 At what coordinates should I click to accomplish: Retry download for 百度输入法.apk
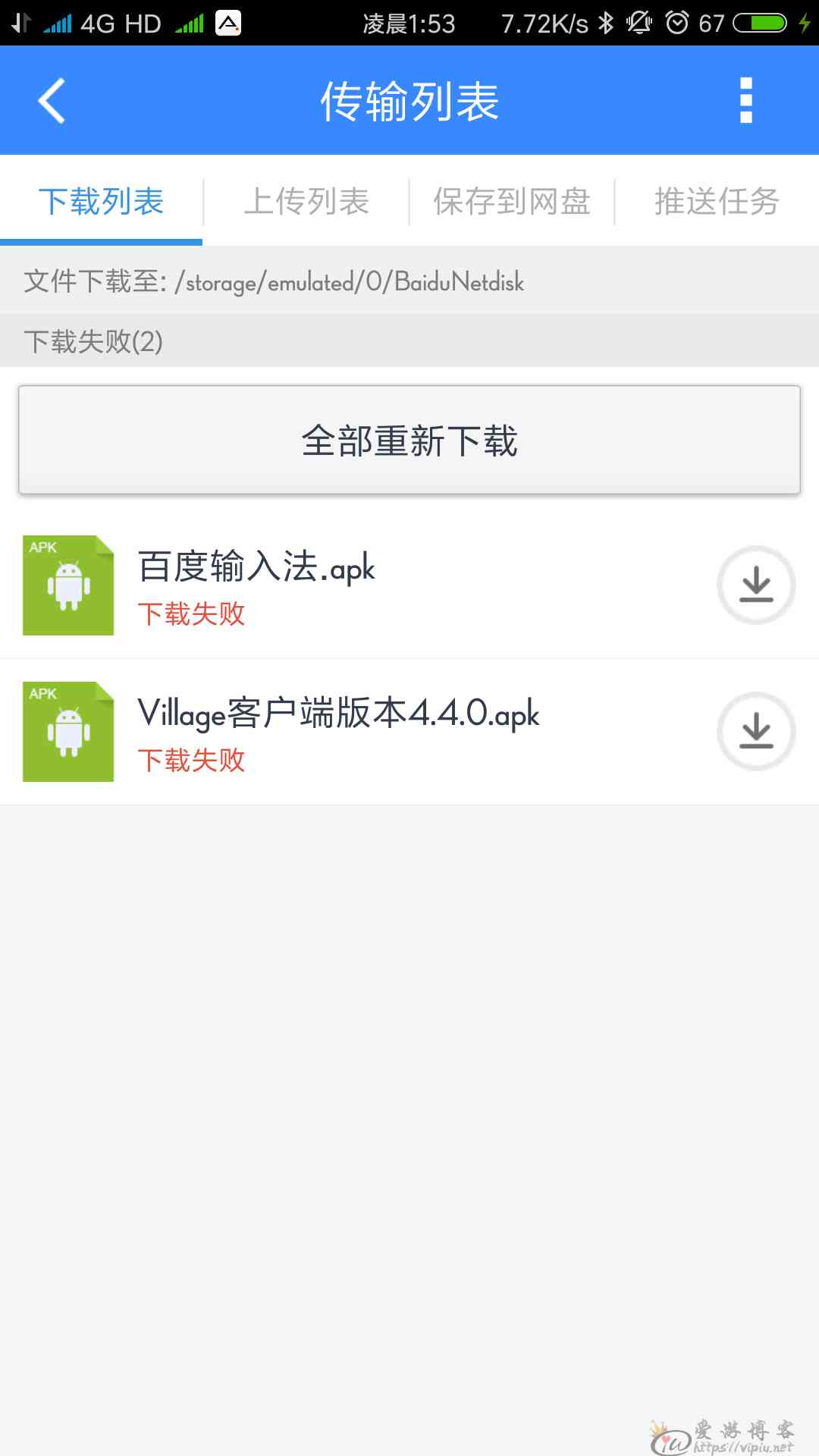[x=756, y=585]
